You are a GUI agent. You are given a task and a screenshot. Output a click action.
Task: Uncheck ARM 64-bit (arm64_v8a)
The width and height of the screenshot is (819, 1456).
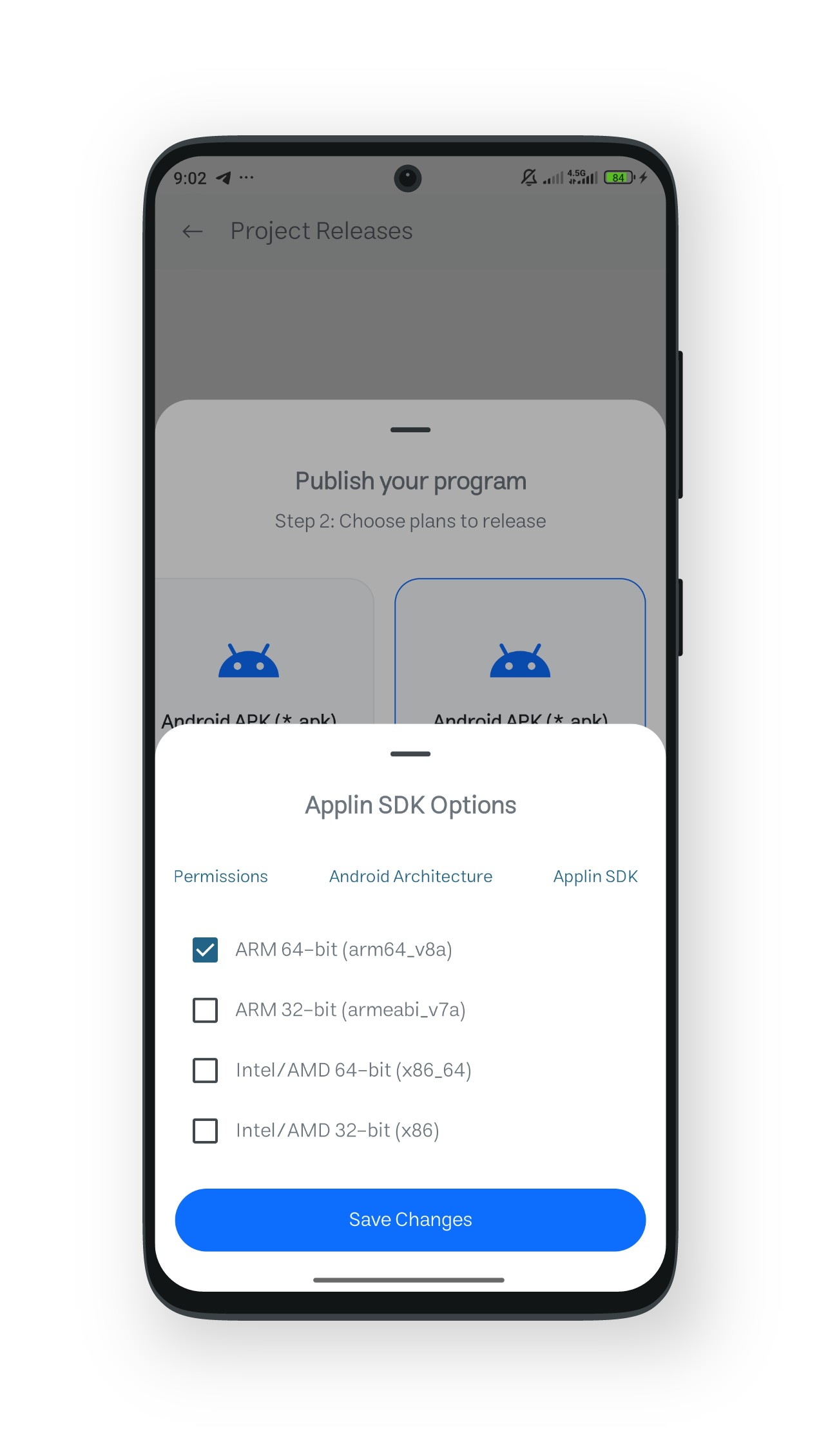pos(205,950)
